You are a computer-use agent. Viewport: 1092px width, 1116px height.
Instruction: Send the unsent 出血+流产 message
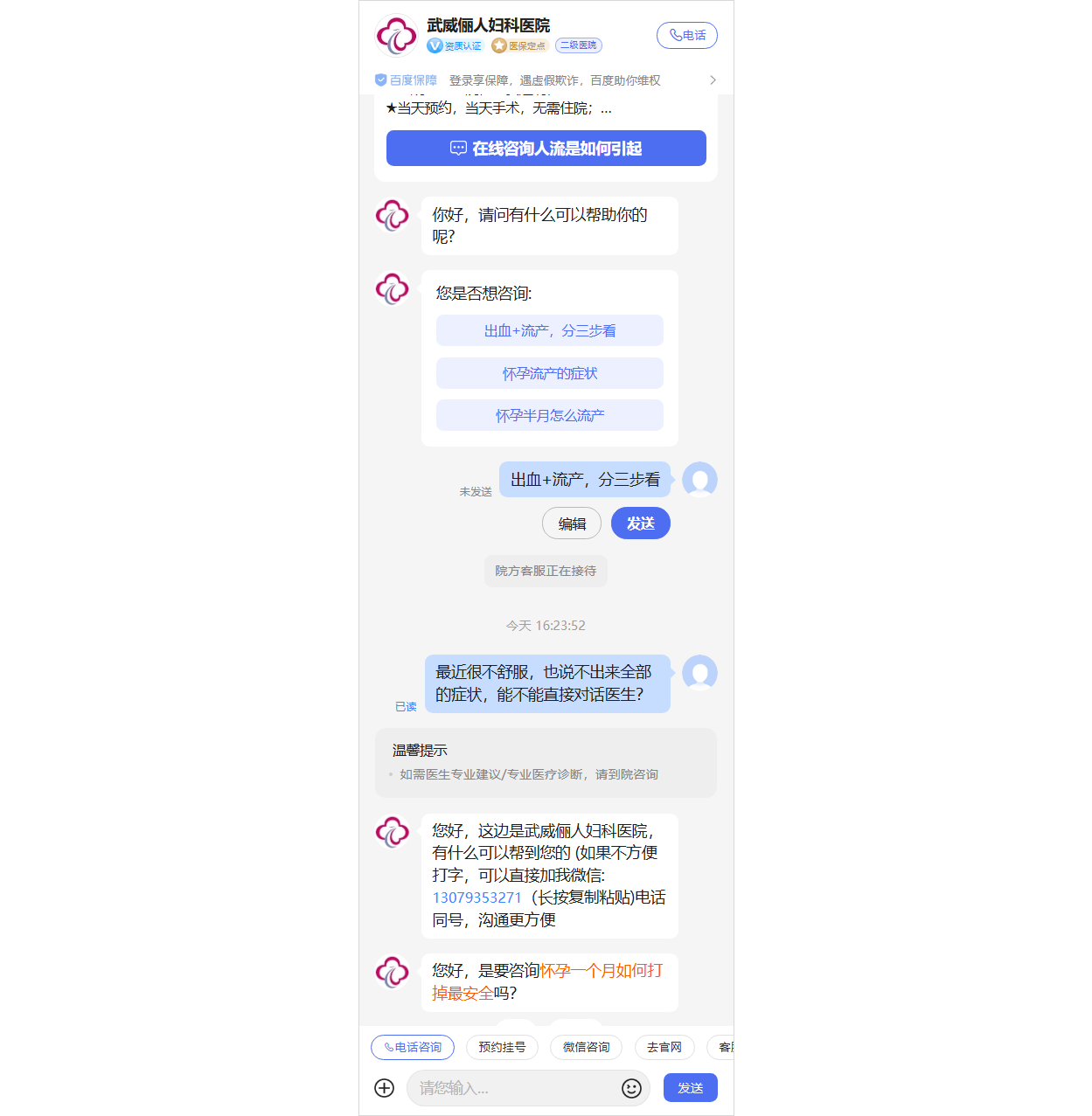click(640, 523)
